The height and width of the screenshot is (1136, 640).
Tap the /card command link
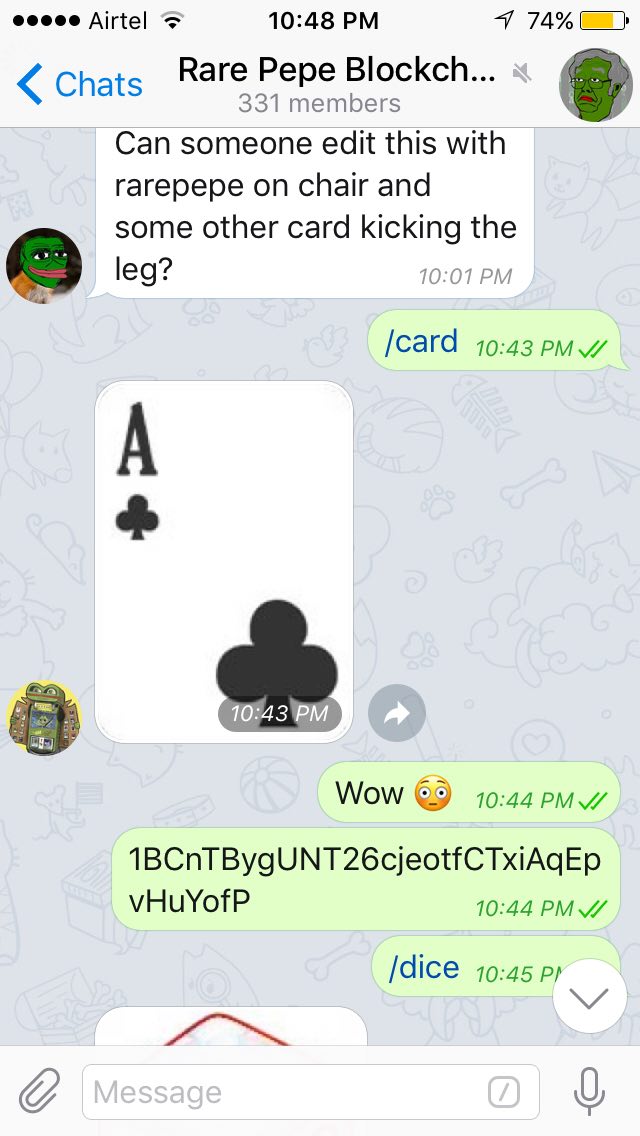click(421, 341)
